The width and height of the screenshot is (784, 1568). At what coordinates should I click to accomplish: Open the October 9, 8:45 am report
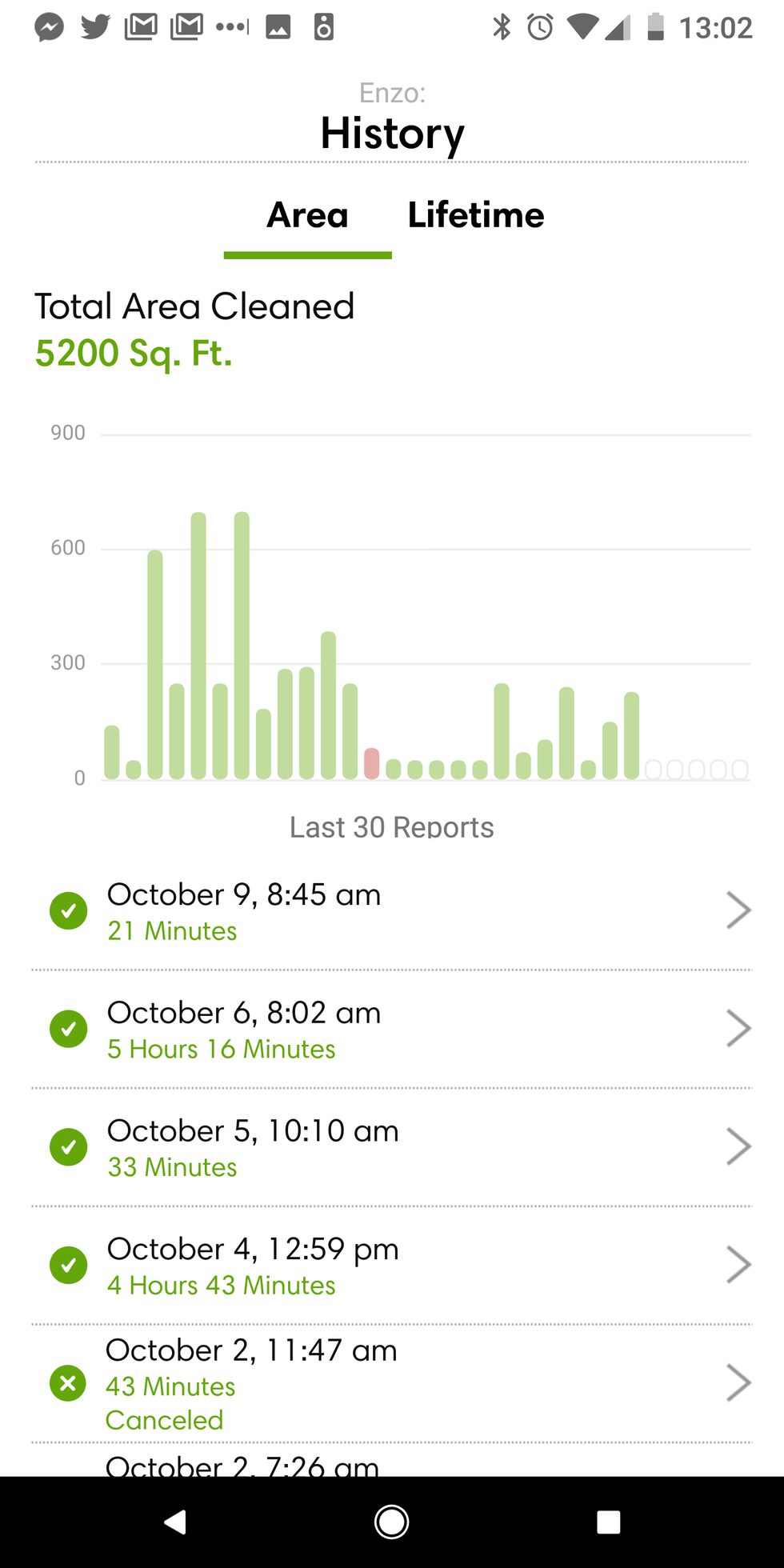pyautogui.click(x=392, y=911)
